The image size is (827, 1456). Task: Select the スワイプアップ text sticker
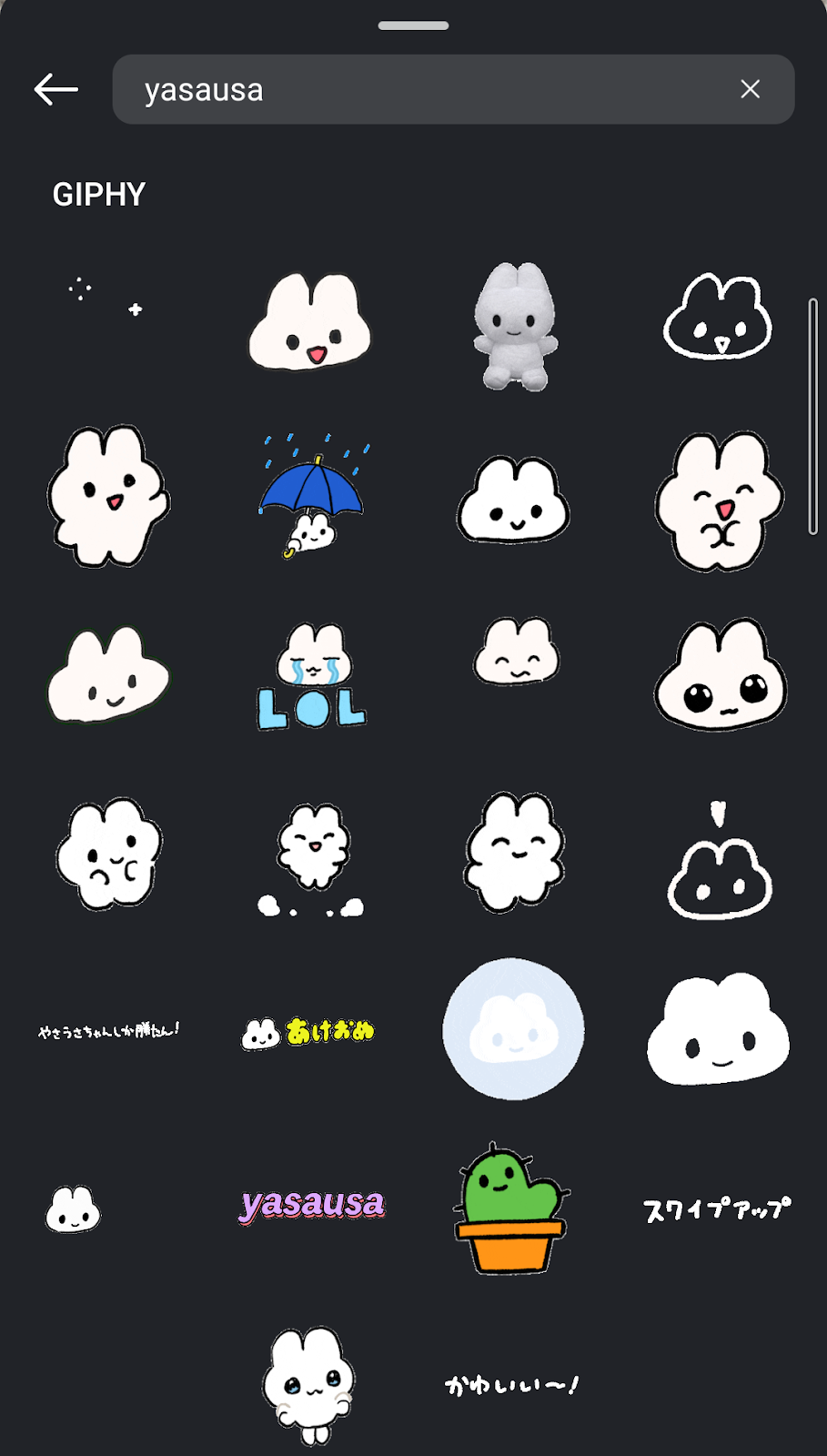point(717,1208)
